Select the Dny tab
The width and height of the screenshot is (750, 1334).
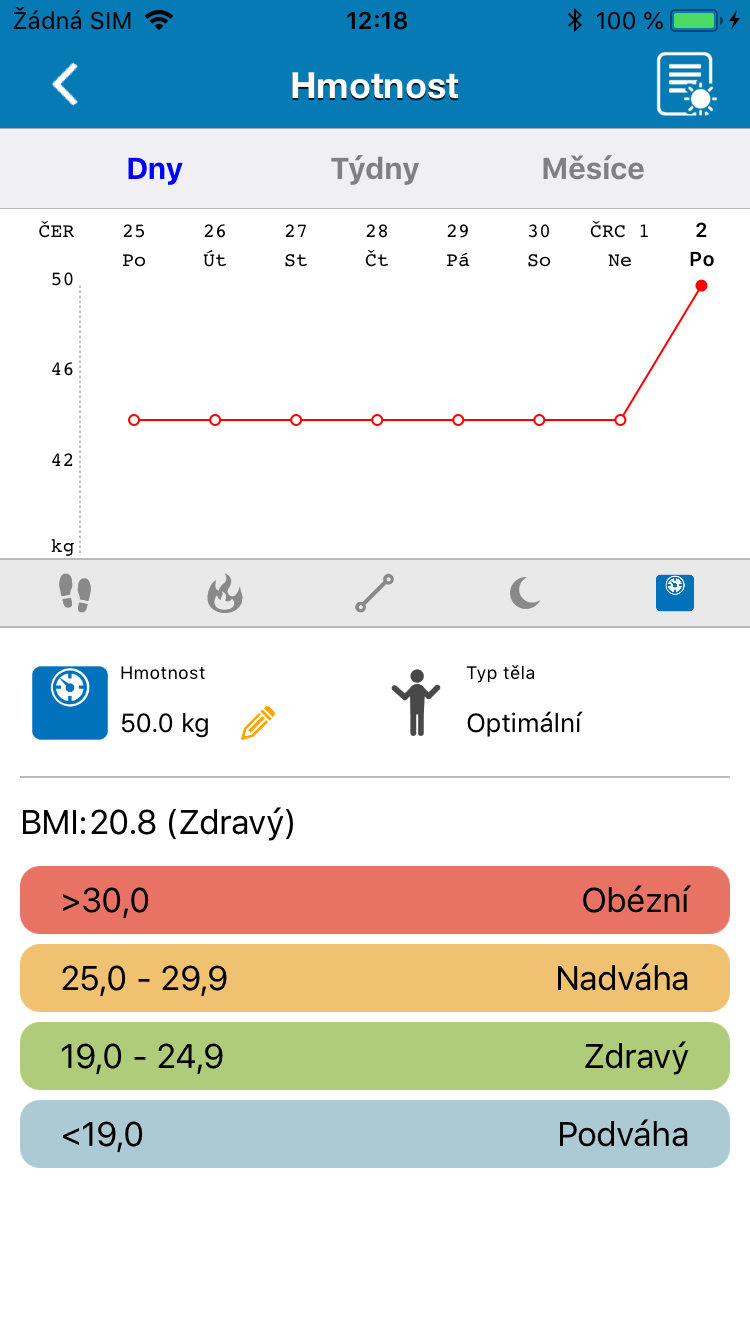[x=154, y=169]
